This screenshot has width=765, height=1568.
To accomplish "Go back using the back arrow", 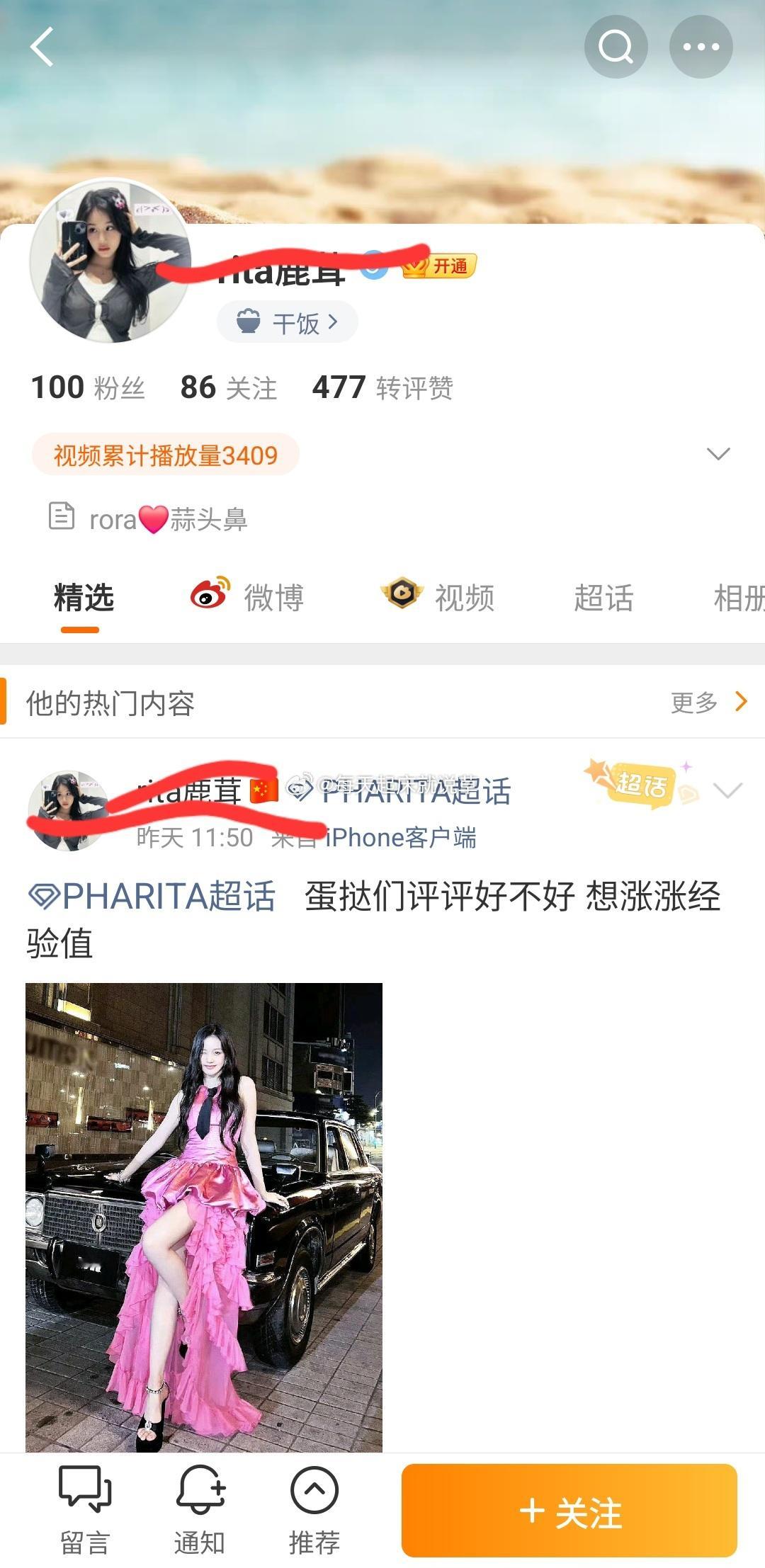I will click(42, 48).
